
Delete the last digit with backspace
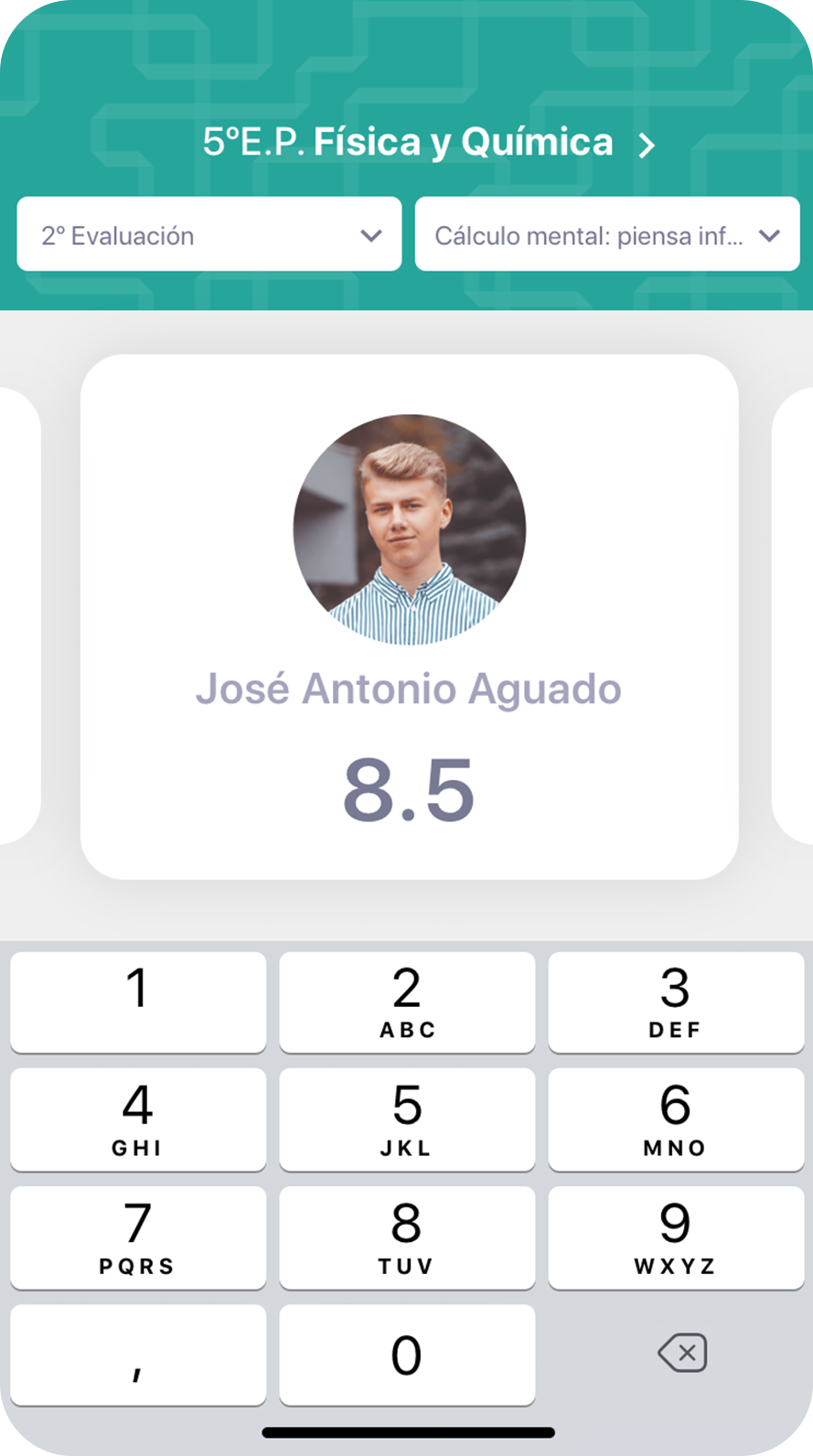click(682, 1353)
